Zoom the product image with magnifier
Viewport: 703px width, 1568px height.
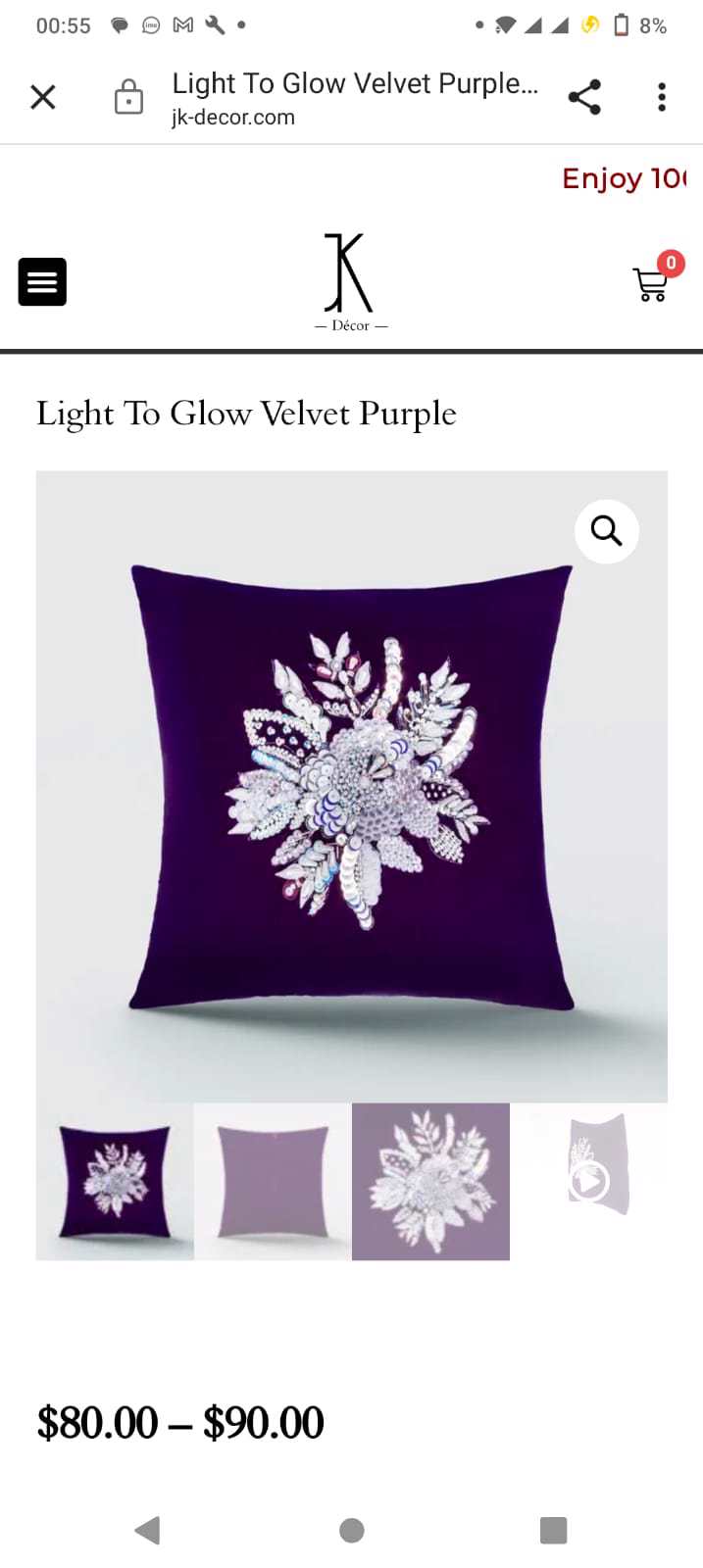606,531
